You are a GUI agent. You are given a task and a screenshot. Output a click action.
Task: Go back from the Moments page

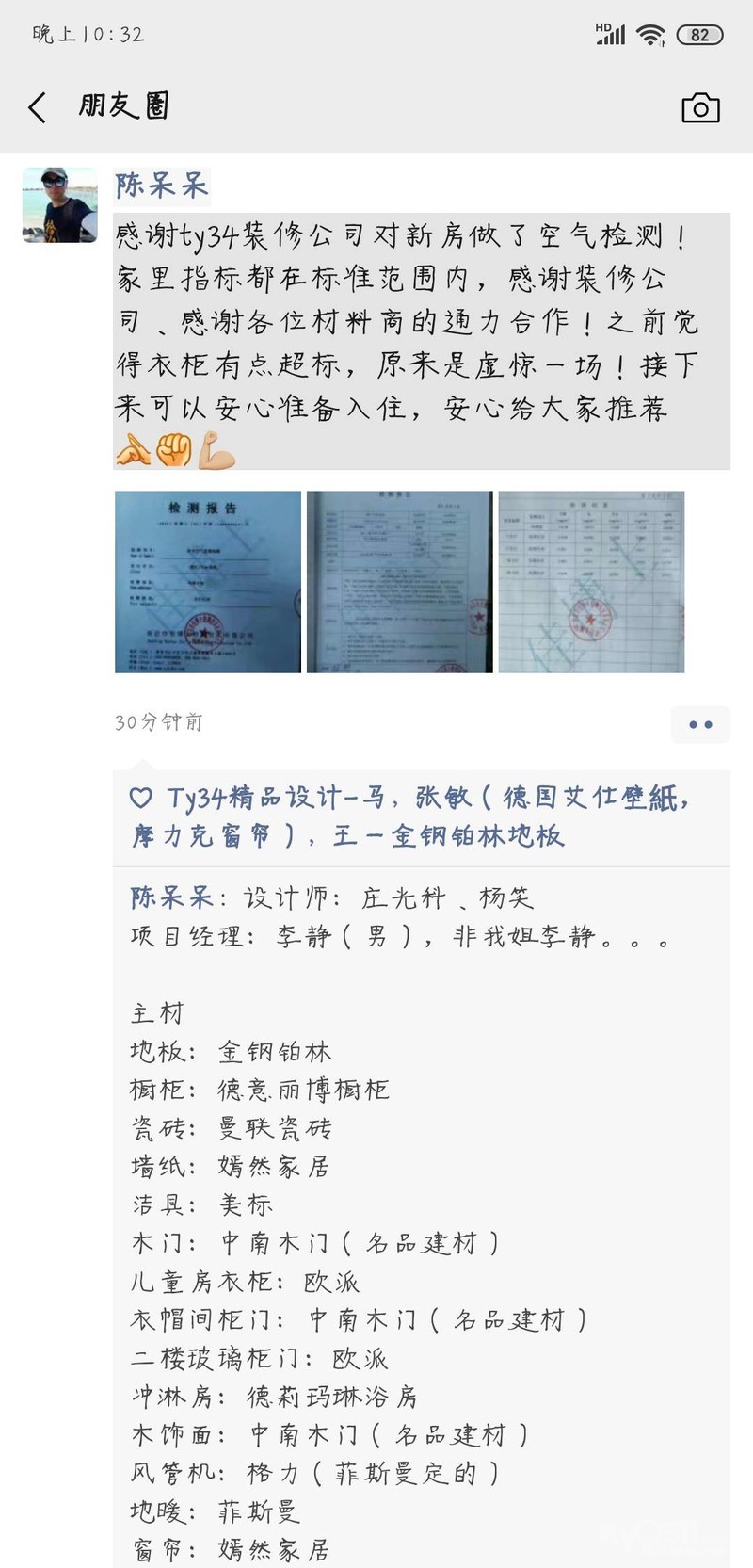point(38,107)
